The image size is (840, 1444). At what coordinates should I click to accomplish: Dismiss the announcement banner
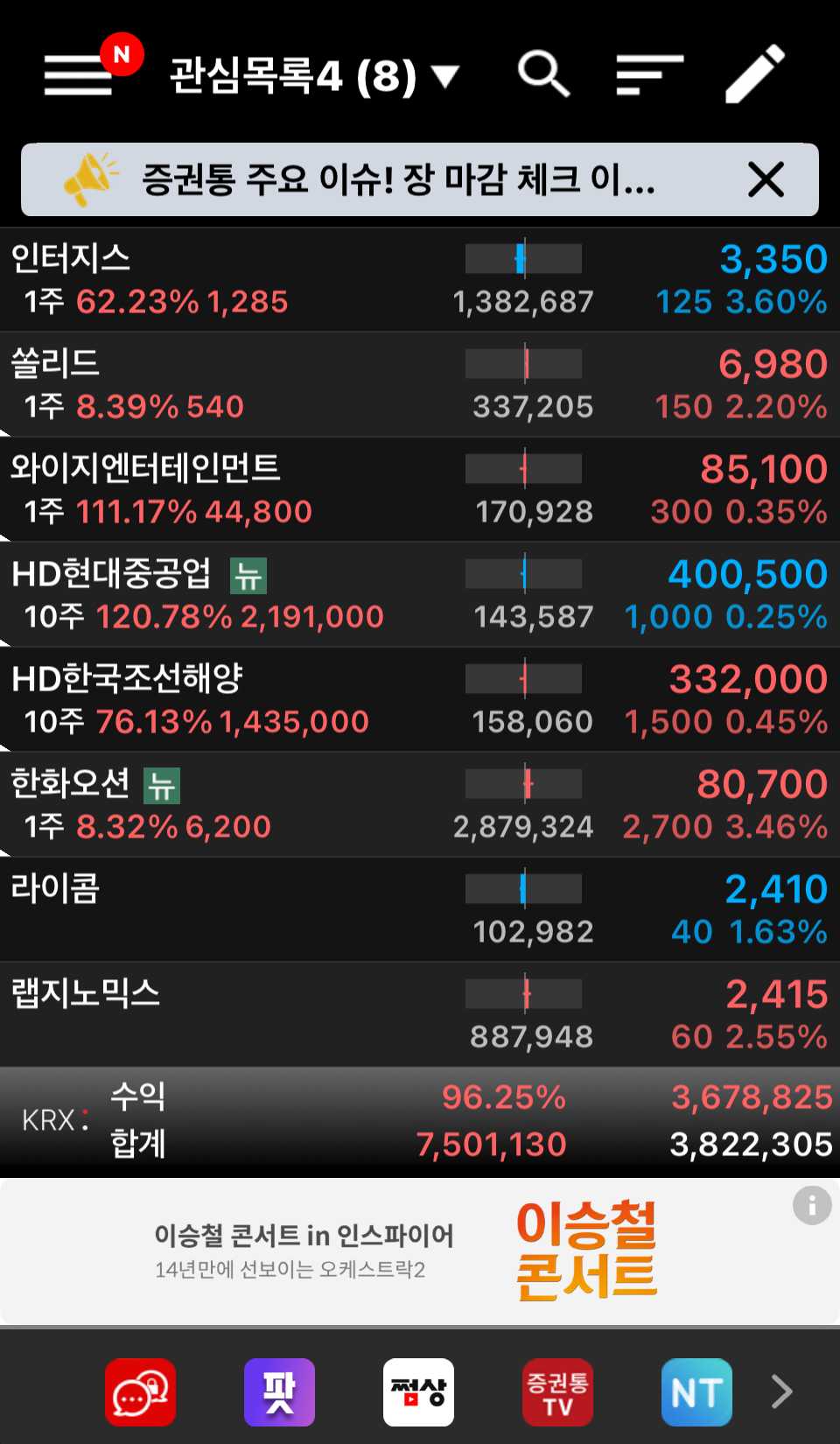point(766,180)
